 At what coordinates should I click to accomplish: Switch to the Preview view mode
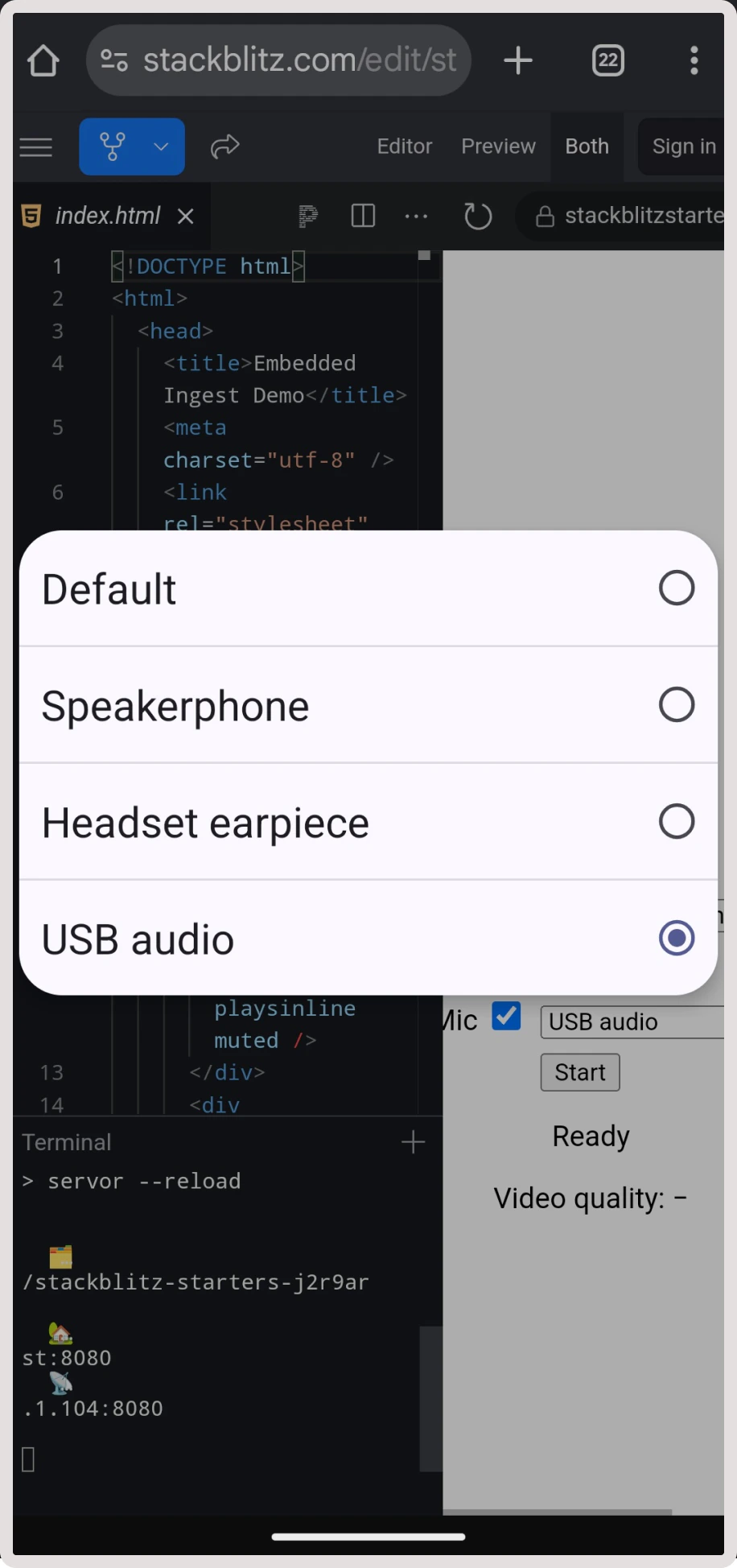click(498, 146)
